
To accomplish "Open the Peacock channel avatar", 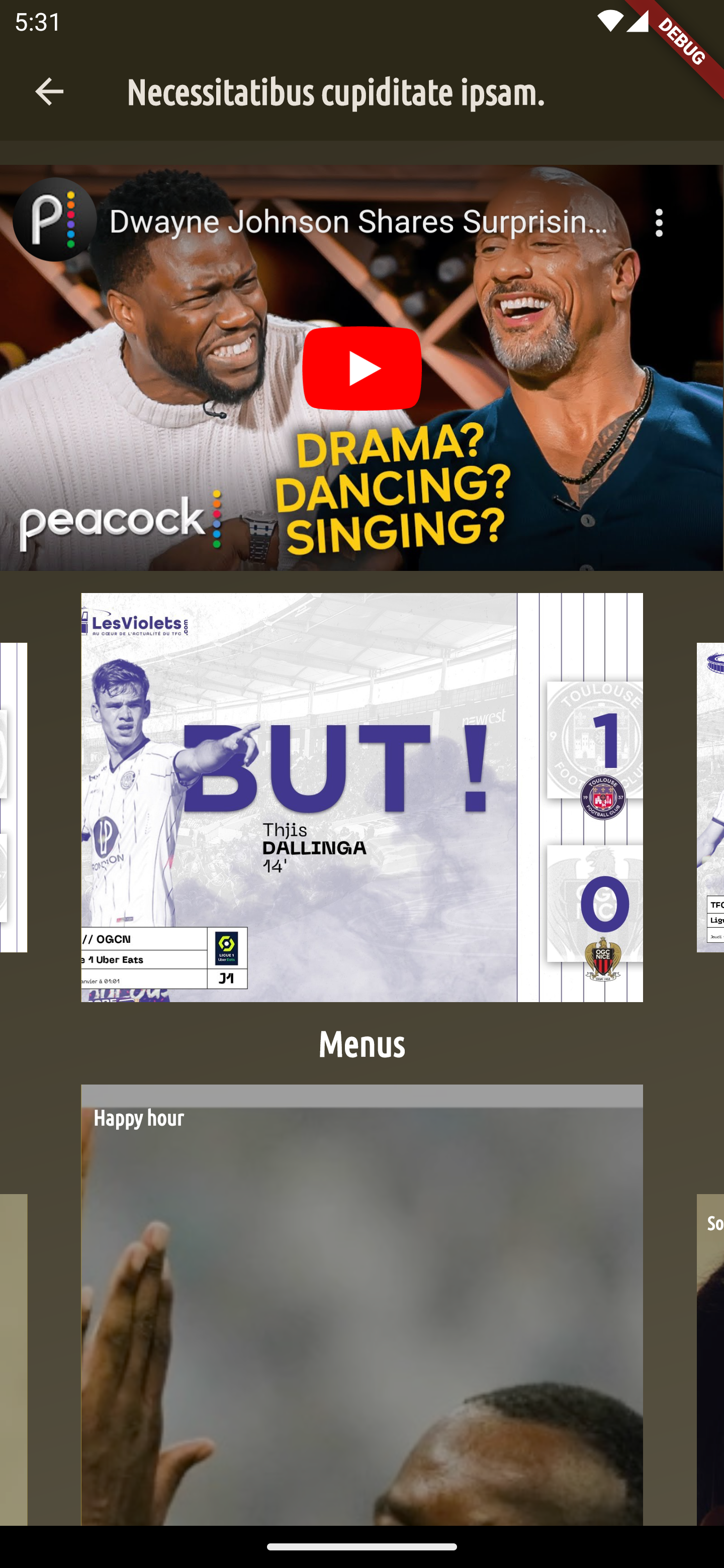I will [x=55, y=220].
